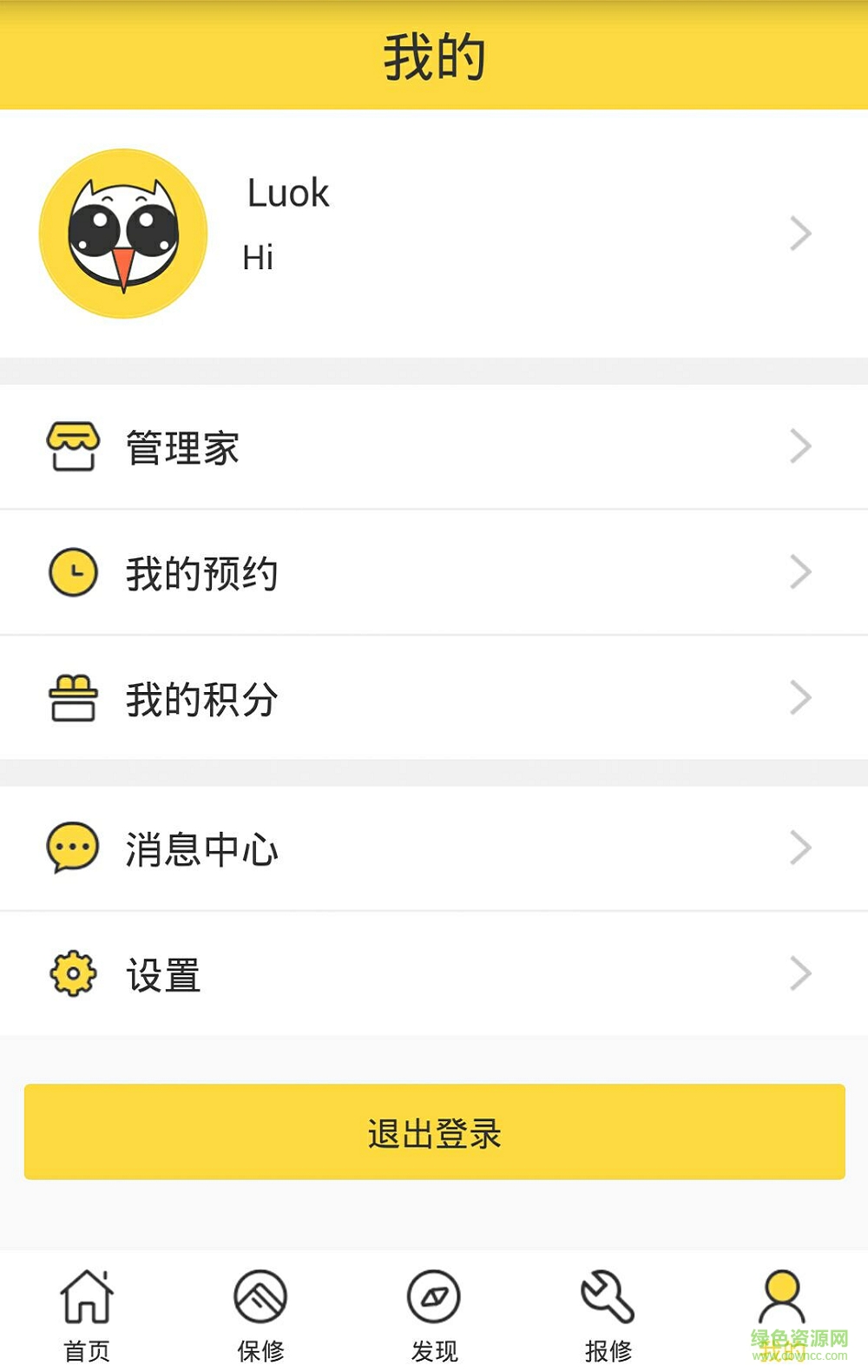Open the chevron on the 管理家 row
The image size is (868, 1372).
click(799, 445)
